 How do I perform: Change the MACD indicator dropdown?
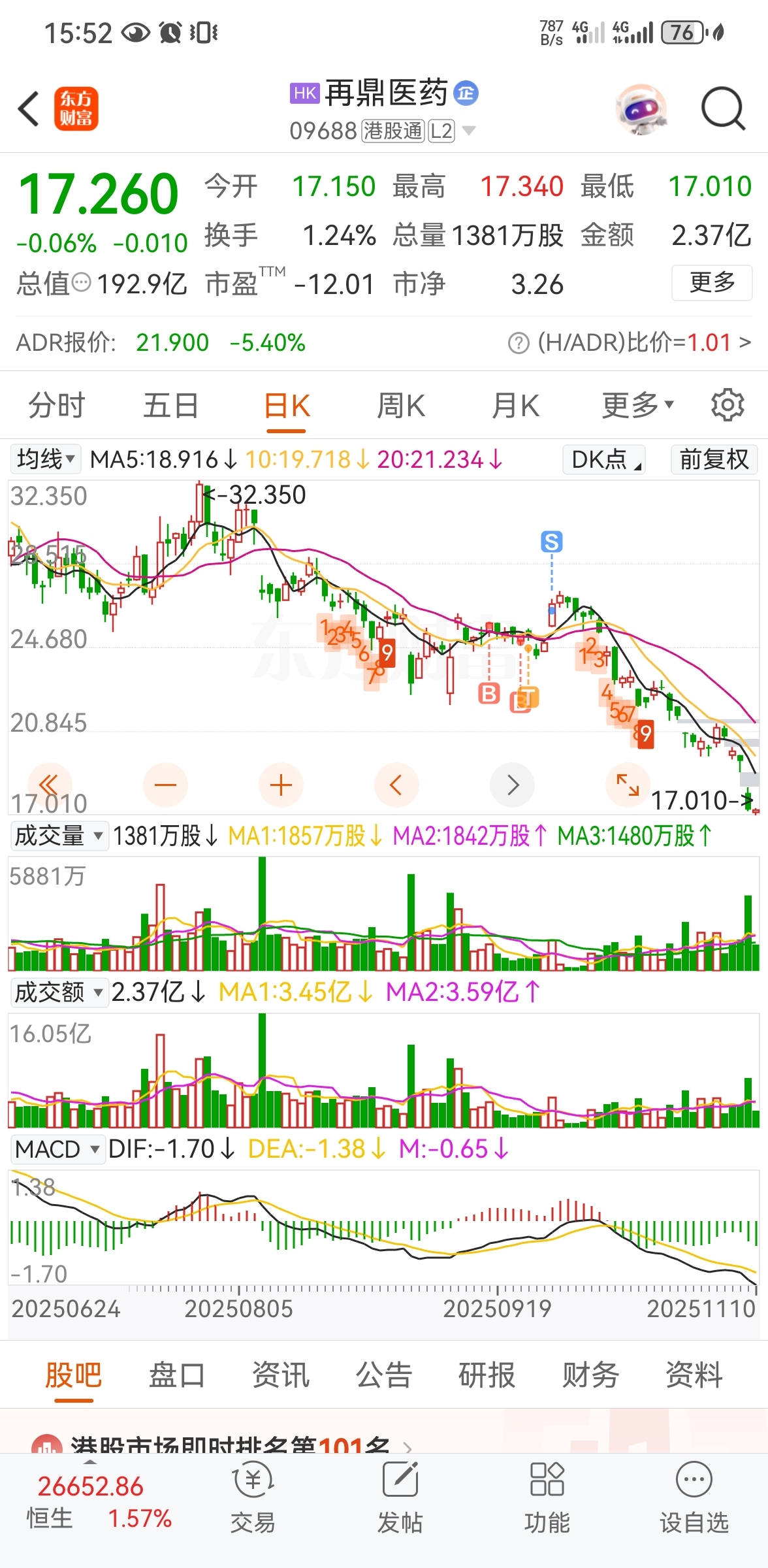(x=57, y=1149)
